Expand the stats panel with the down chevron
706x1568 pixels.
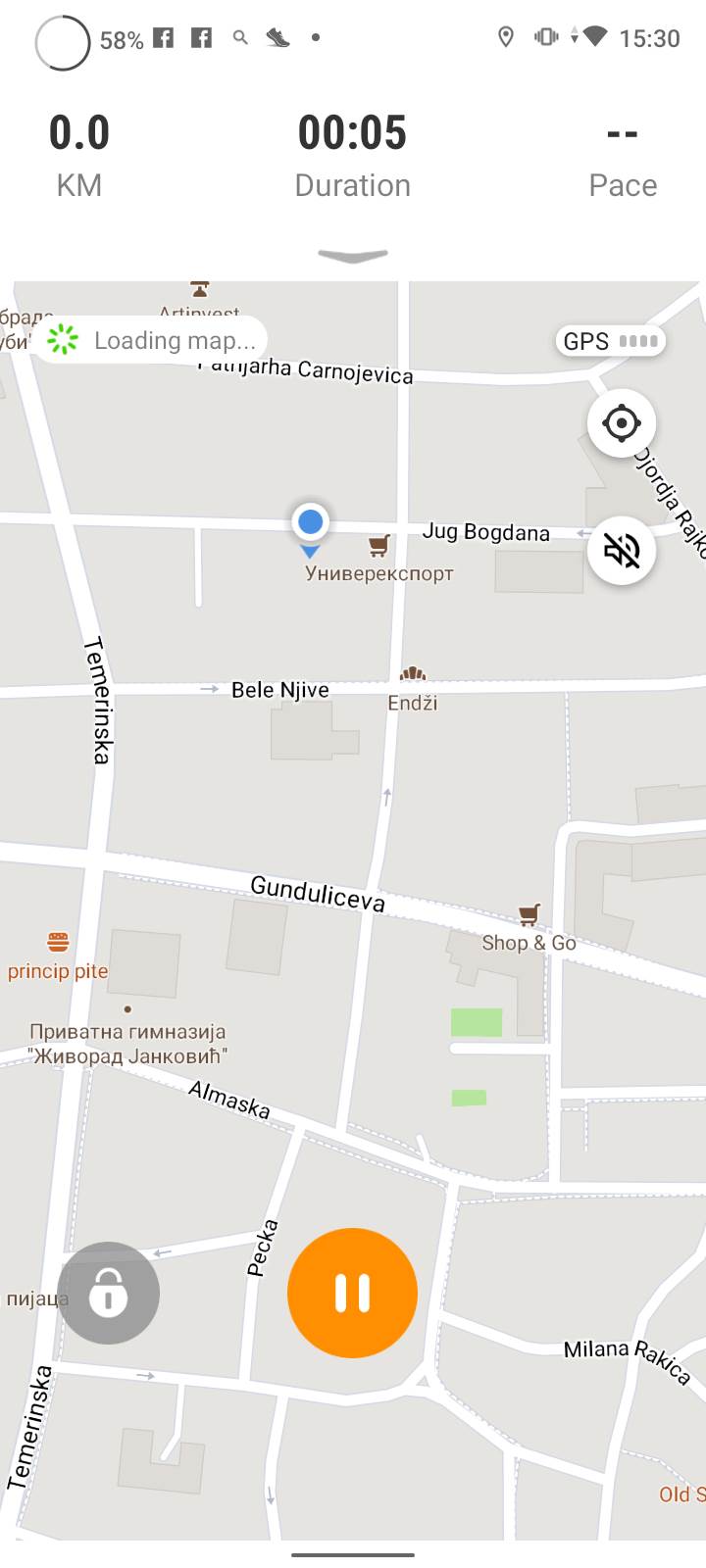353,256
